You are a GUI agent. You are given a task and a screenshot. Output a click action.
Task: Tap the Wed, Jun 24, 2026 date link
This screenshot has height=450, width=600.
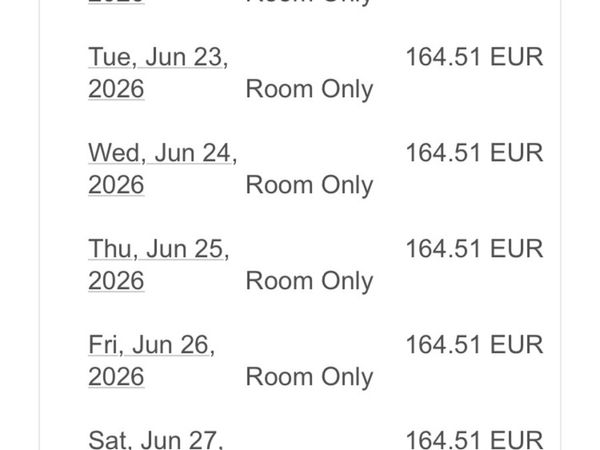[x=162, y=154]
